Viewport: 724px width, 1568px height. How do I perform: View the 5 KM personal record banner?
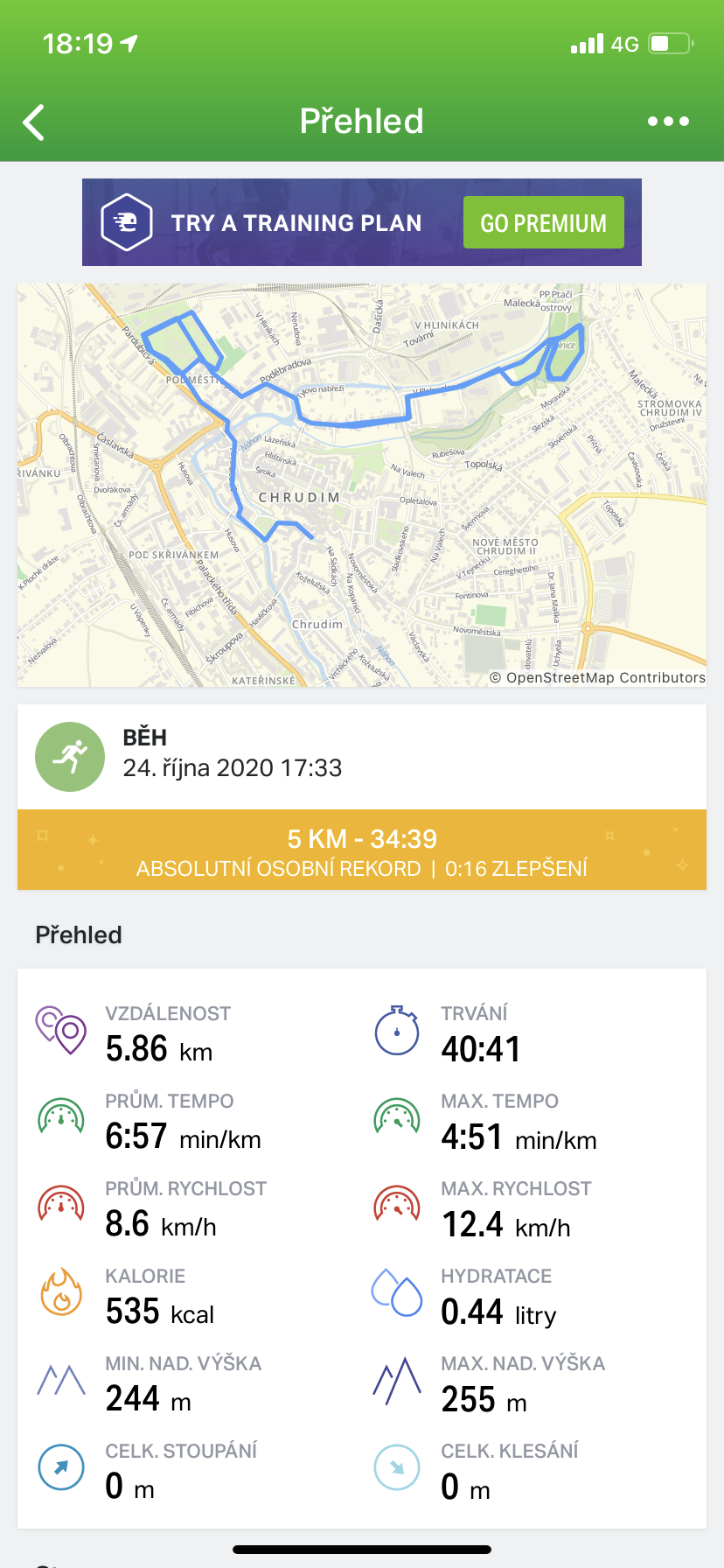pos(362,850)
